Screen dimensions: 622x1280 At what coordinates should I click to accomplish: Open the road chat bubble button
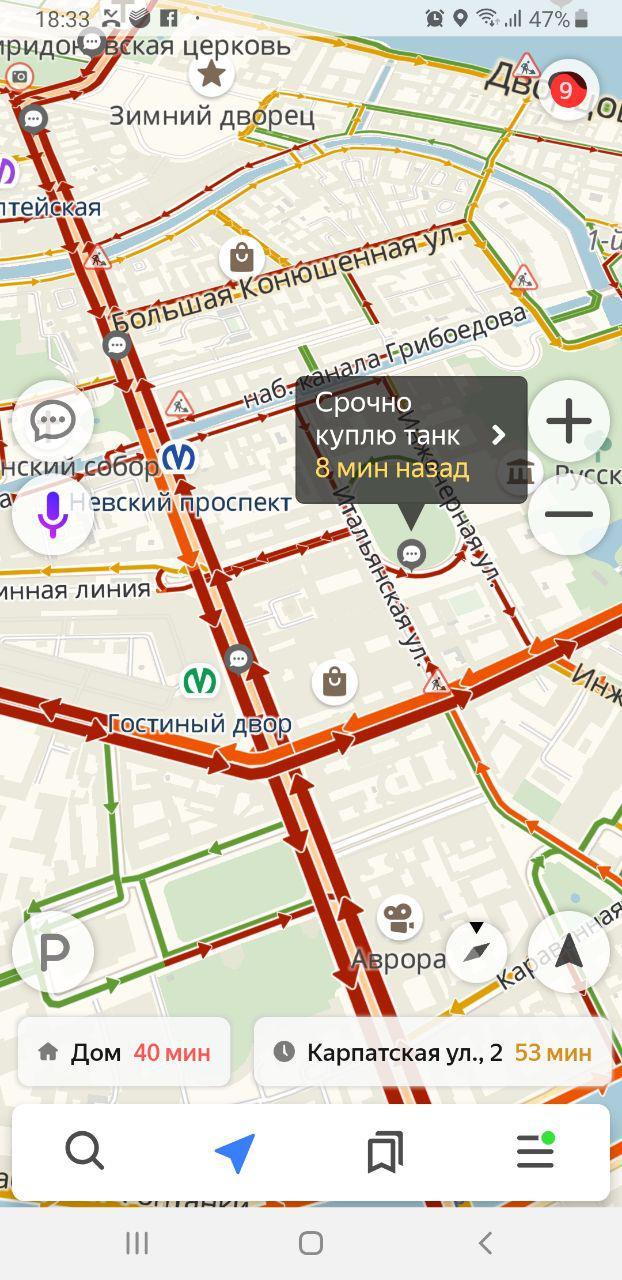point(53,421)
